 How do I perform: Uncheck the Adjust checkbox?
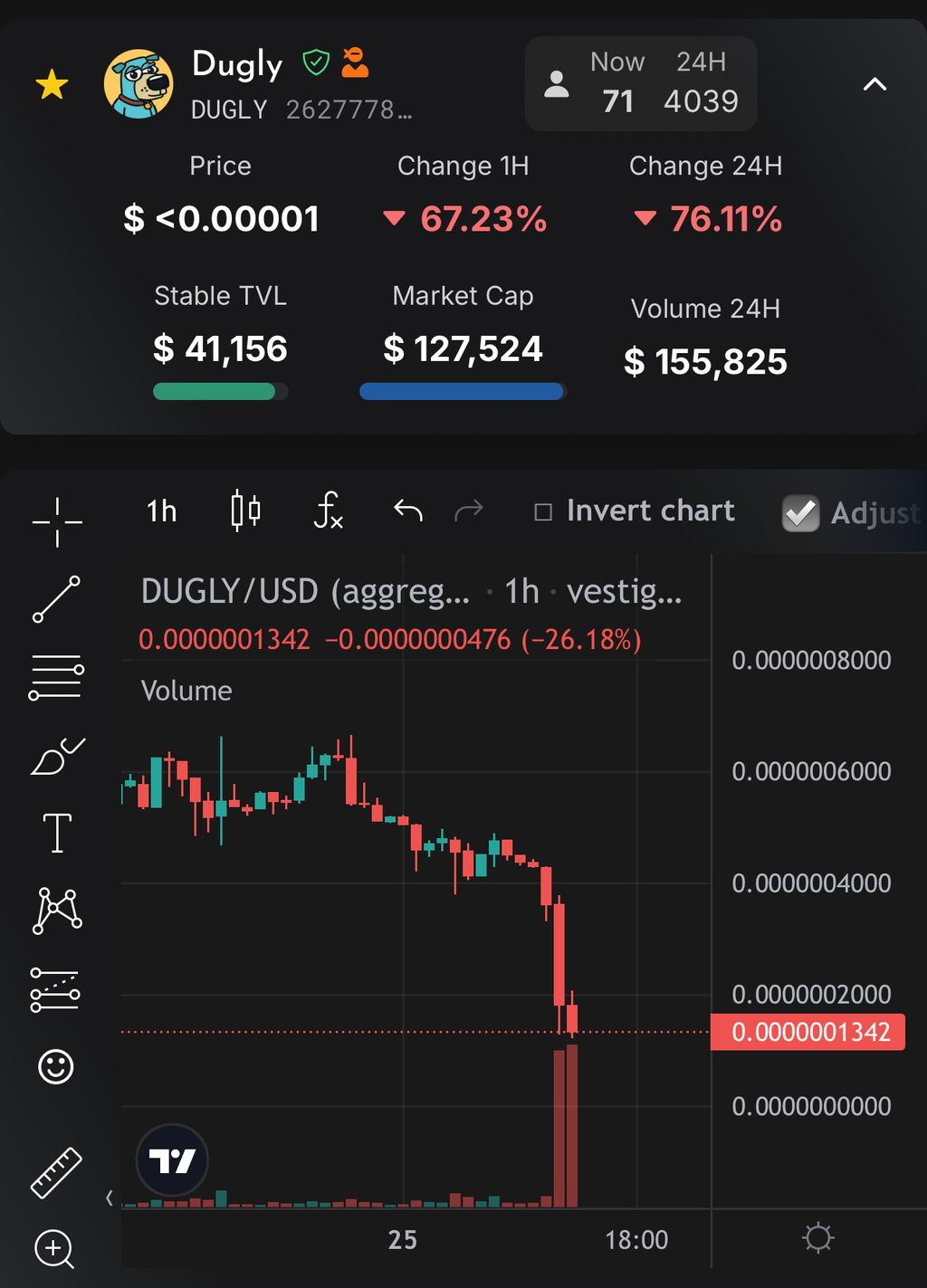[x=800, y=513]
